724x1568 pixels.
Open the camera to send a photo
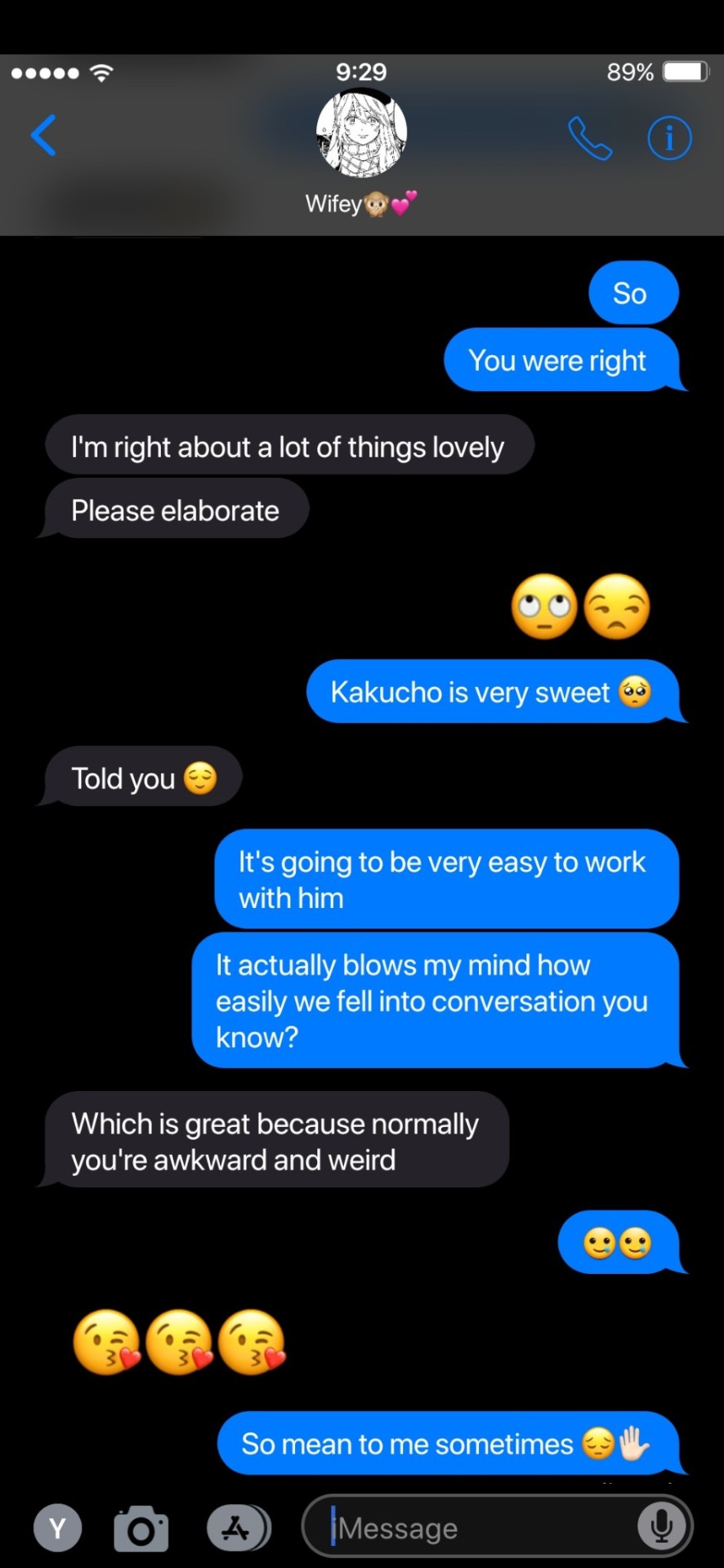pos(141,1528)
